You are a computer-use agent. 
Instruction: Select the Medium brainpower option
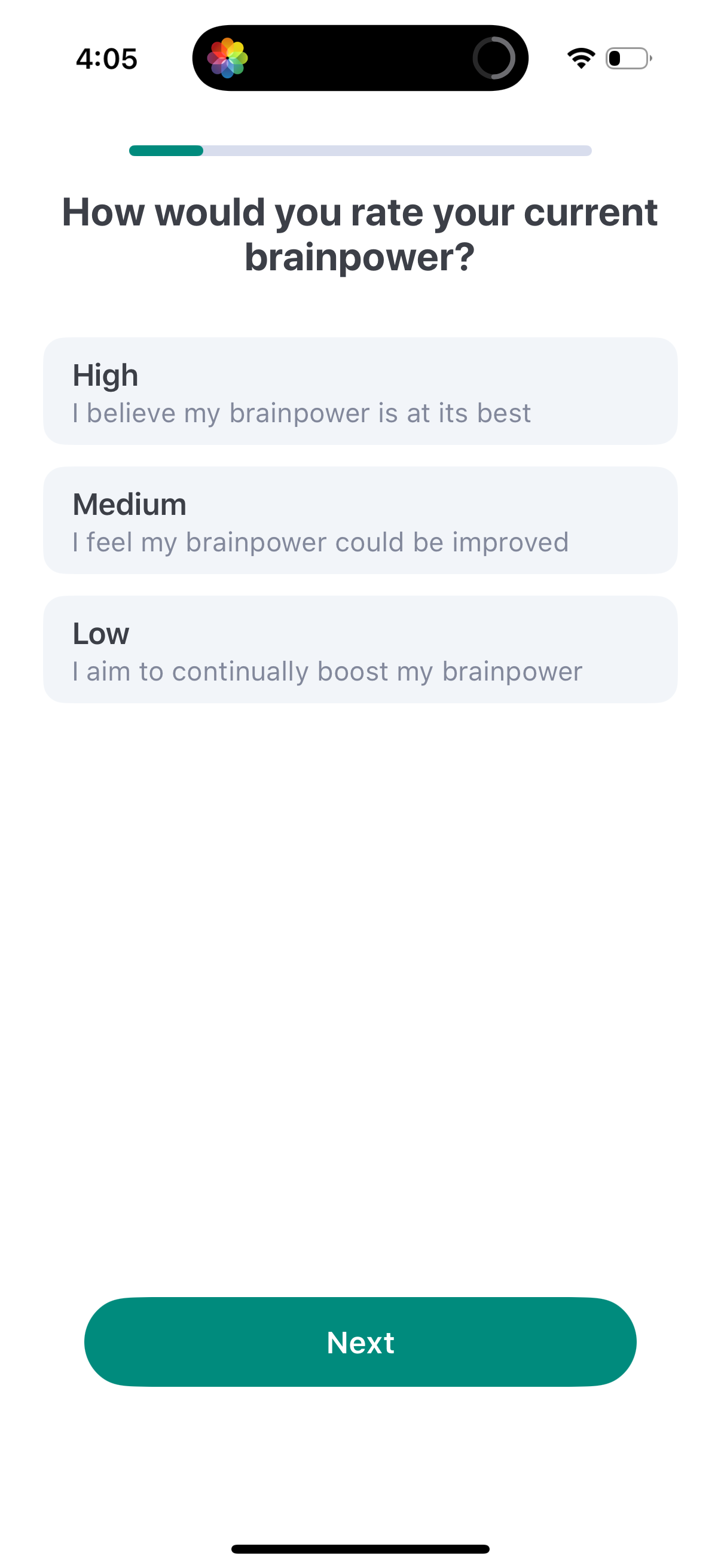(360, 518)
